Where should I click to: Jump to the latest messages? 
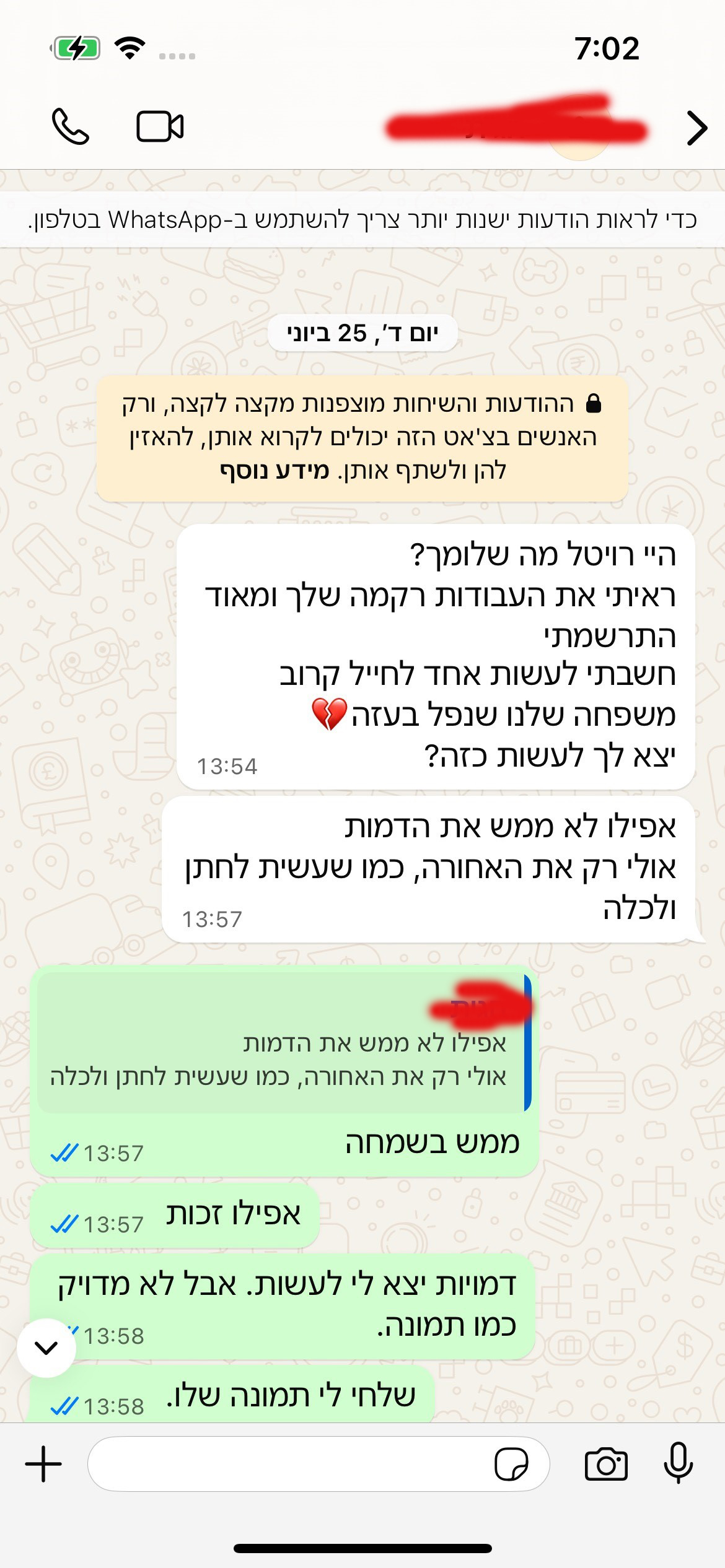46,1348
